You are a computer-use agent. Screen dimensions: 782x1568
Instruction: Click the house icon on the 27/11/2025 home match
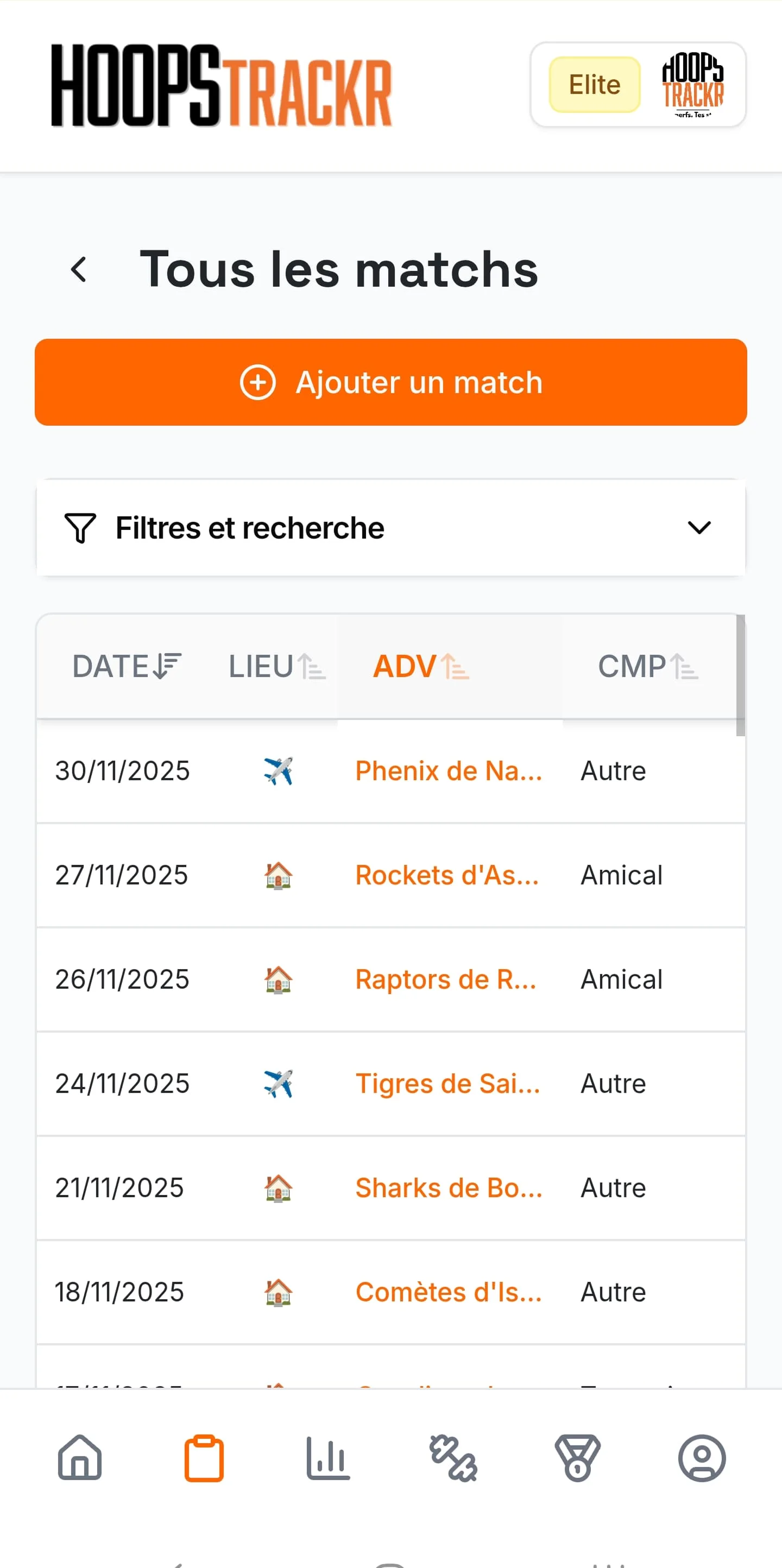[x=279, y=875]
